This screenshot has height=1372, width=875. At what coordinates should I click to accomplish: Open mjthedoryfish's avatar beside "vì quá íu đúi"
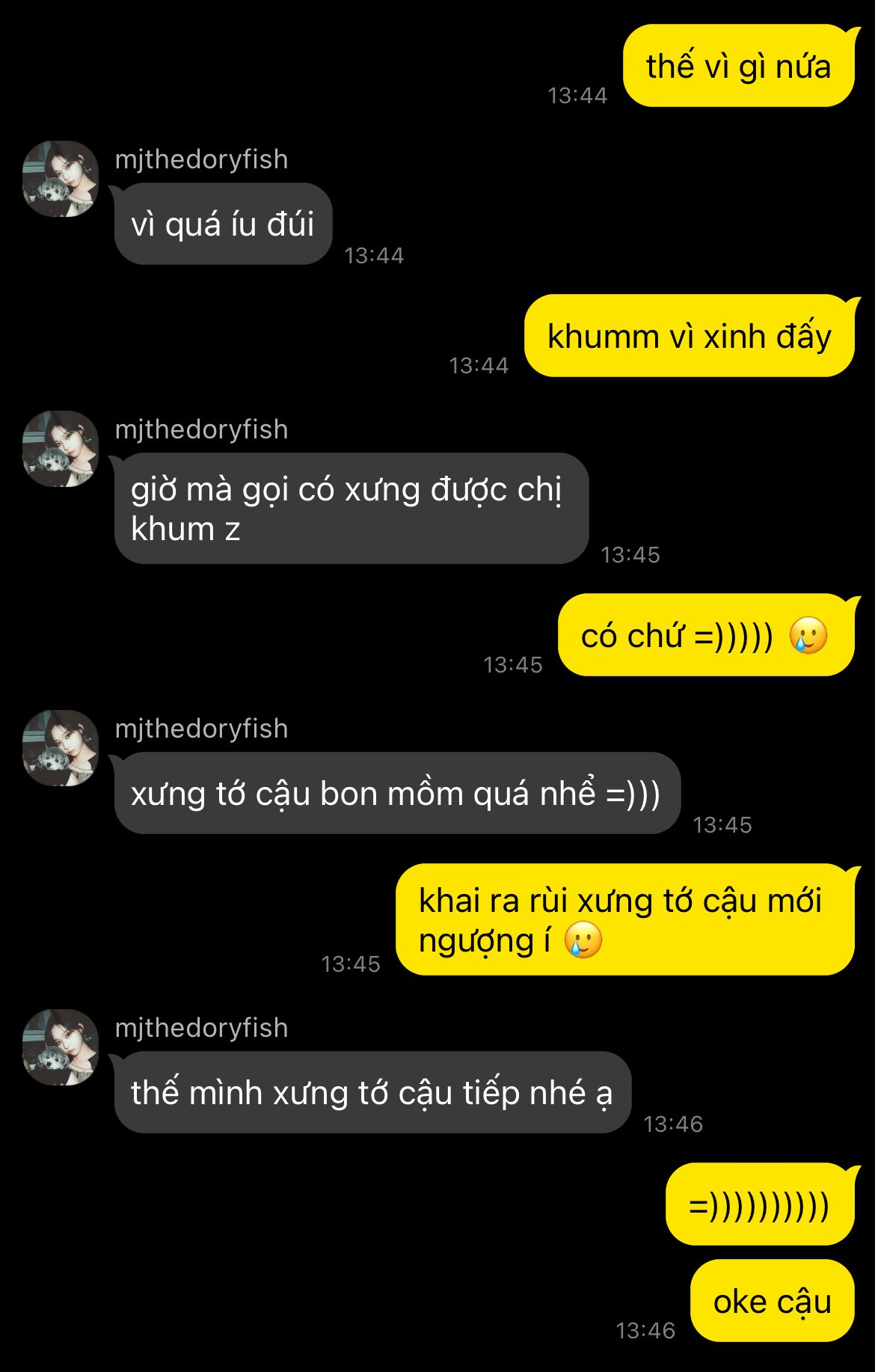tap(61, 179)
